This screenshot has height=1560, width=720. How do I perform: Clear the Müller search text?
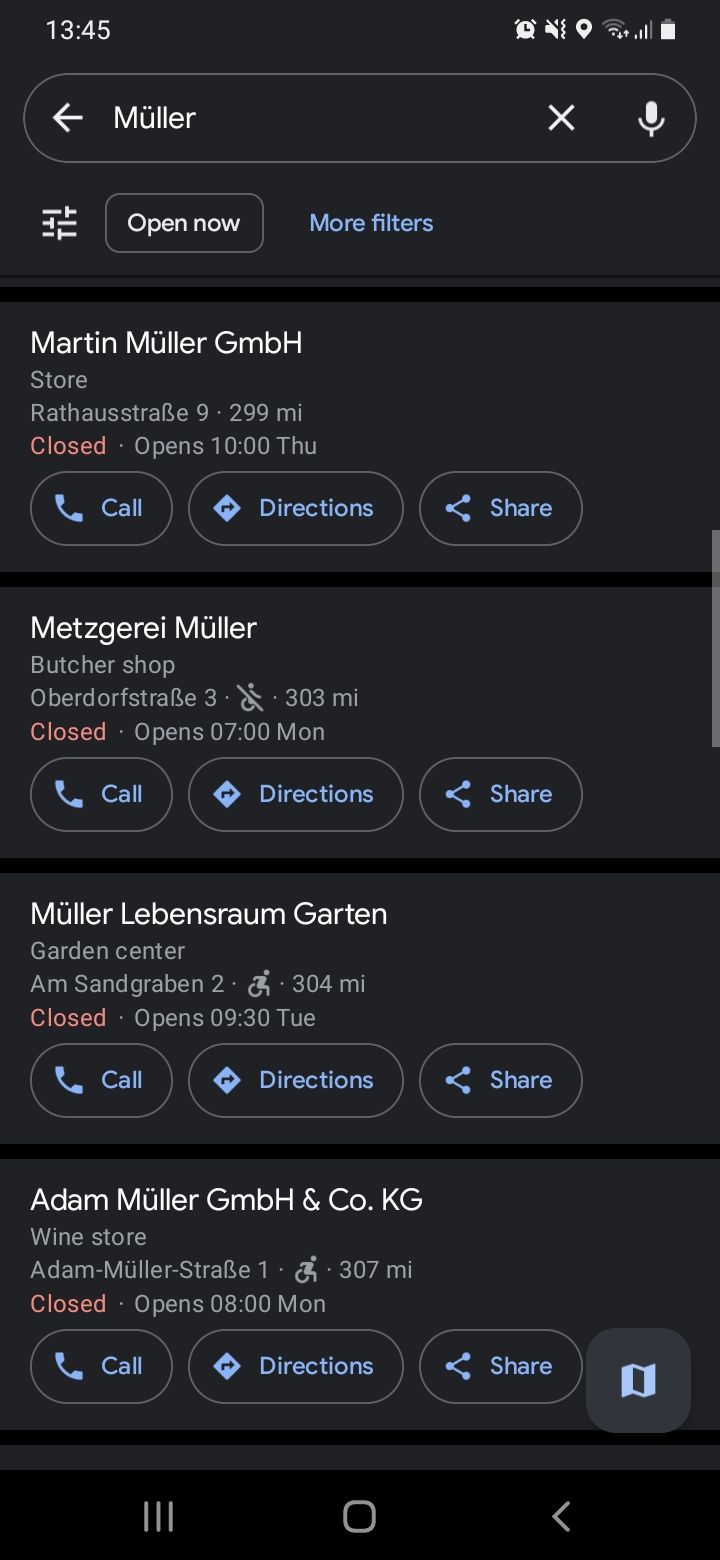point(561,118)
